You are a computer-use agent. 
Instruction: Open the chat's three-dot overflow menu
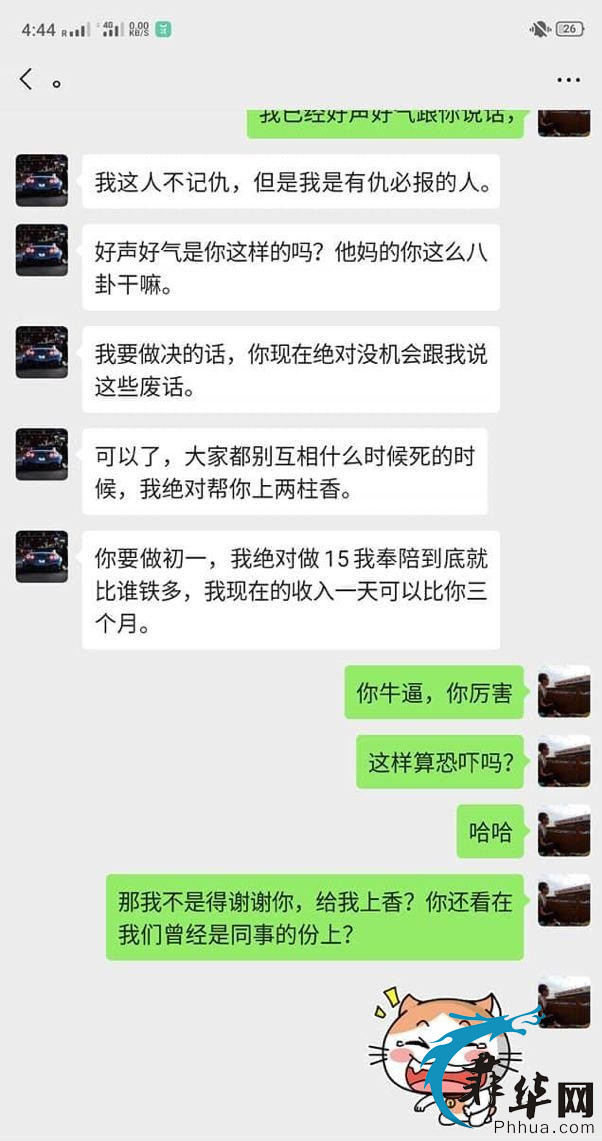pos(568,80)
